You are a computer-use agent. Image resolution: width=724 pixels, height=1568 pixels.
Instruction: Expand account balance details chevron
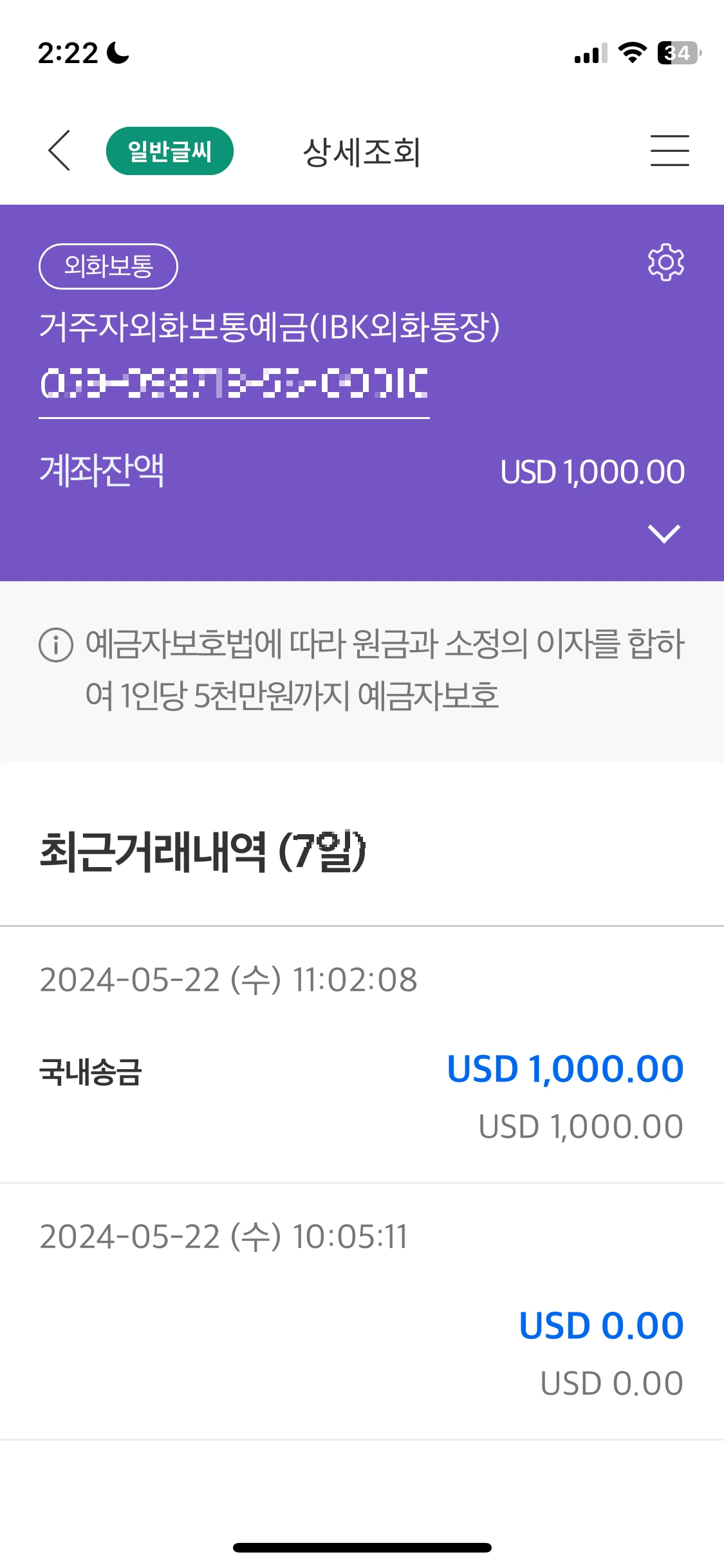click(664, 533)
